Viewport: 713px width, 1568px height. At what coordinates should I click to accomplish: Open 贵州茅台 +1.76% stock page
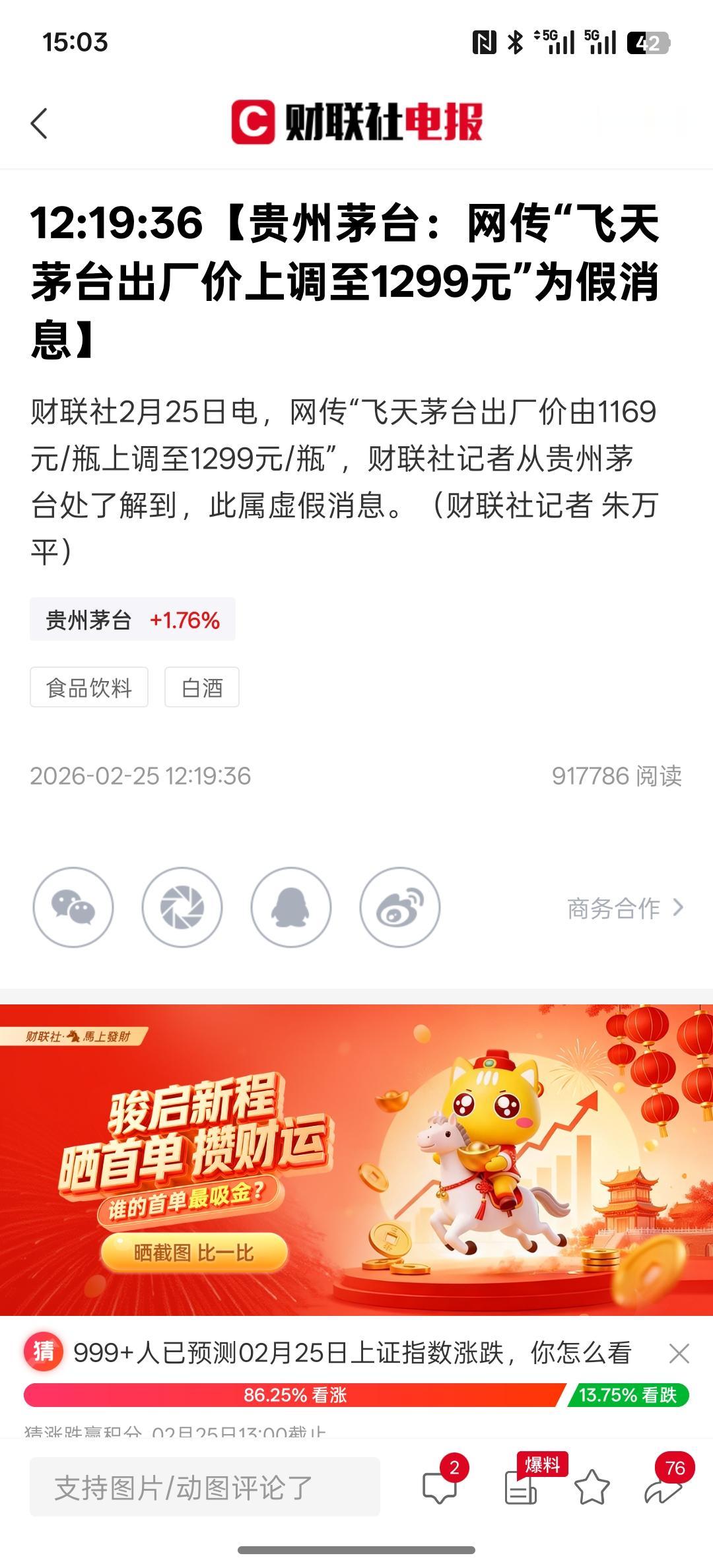[132, 619]
